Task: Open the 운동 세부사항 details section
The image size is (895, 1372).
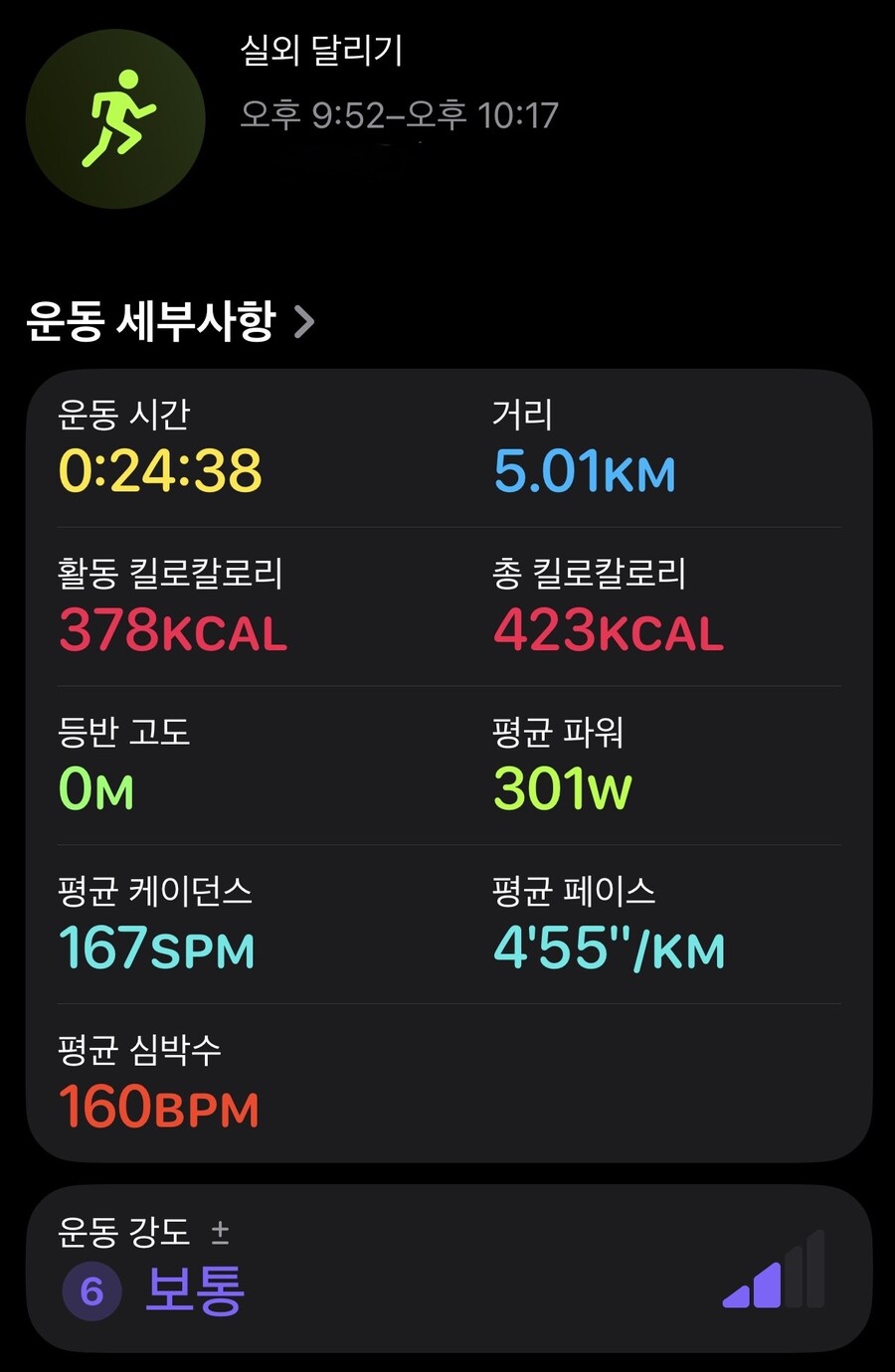Action: [169, 321]
